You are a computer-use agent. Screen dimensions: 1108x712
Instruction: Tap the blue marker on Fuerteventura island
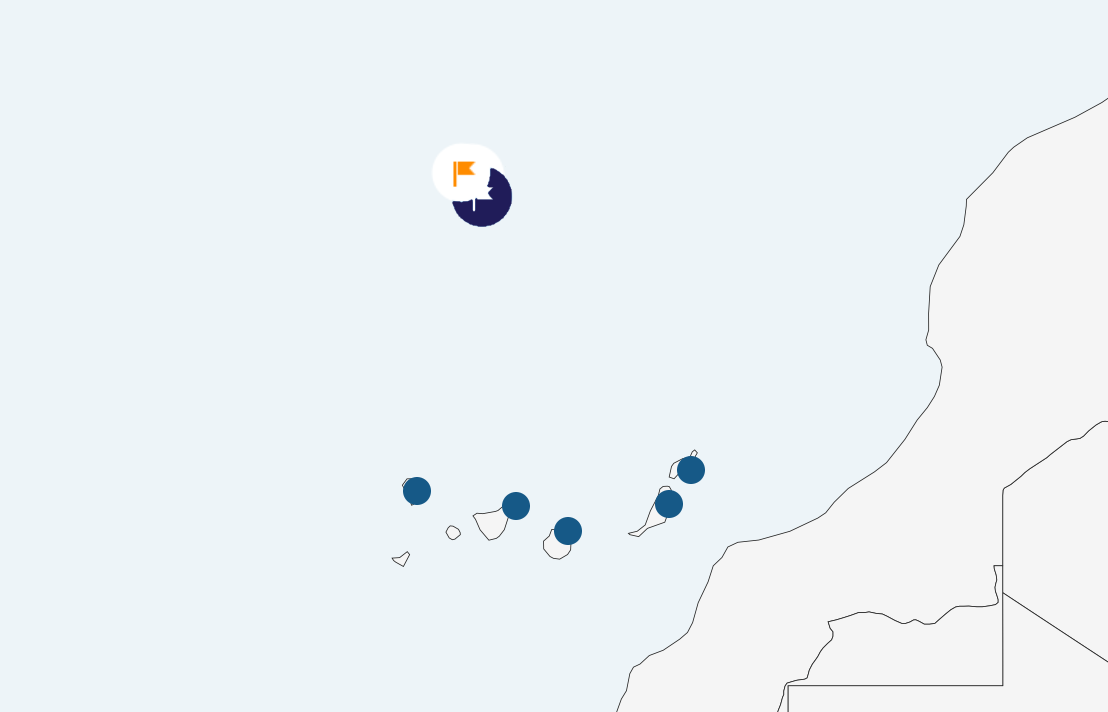[669, 504]
